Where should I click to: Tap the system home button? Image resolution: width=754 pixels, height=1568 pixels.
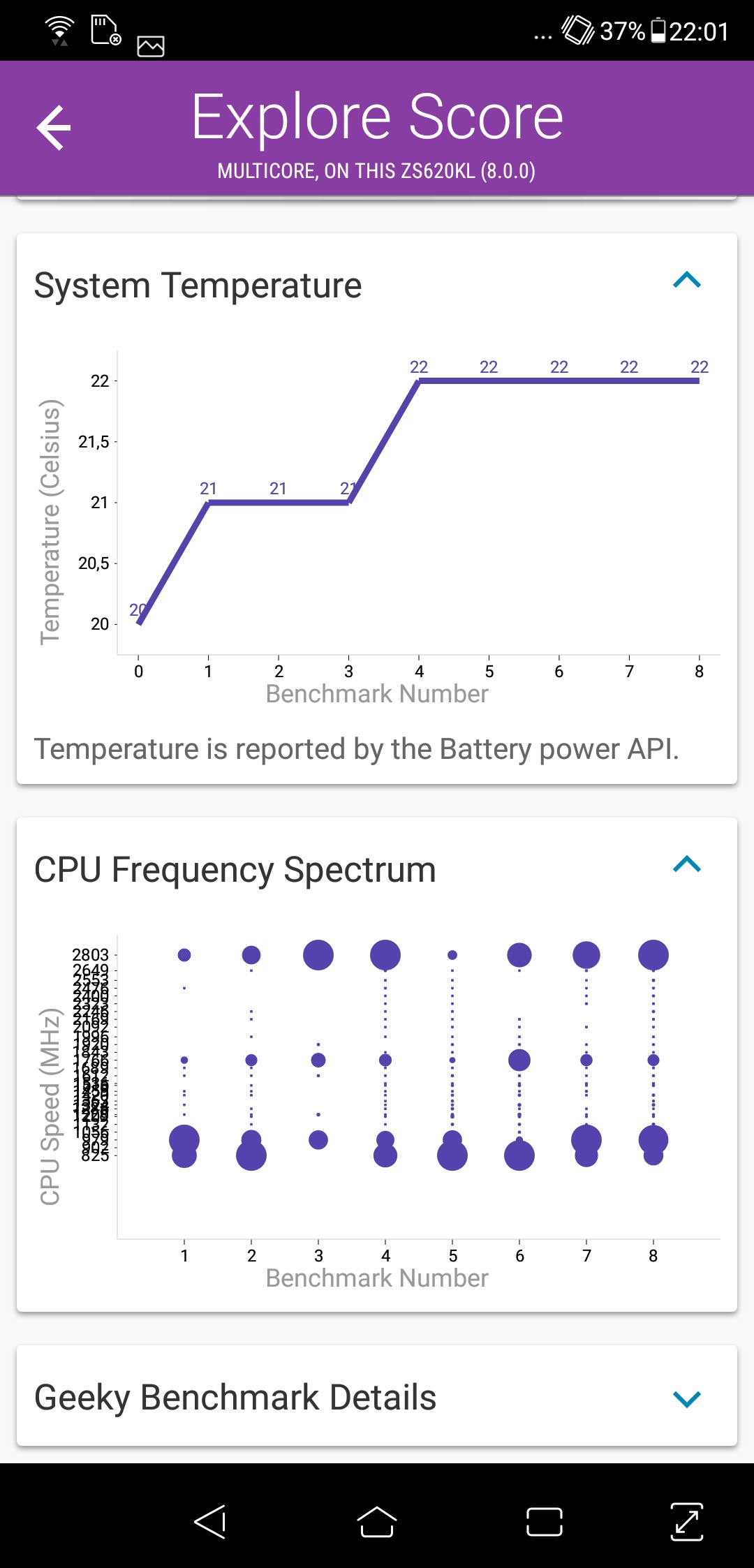click(x=377, y=1522)
